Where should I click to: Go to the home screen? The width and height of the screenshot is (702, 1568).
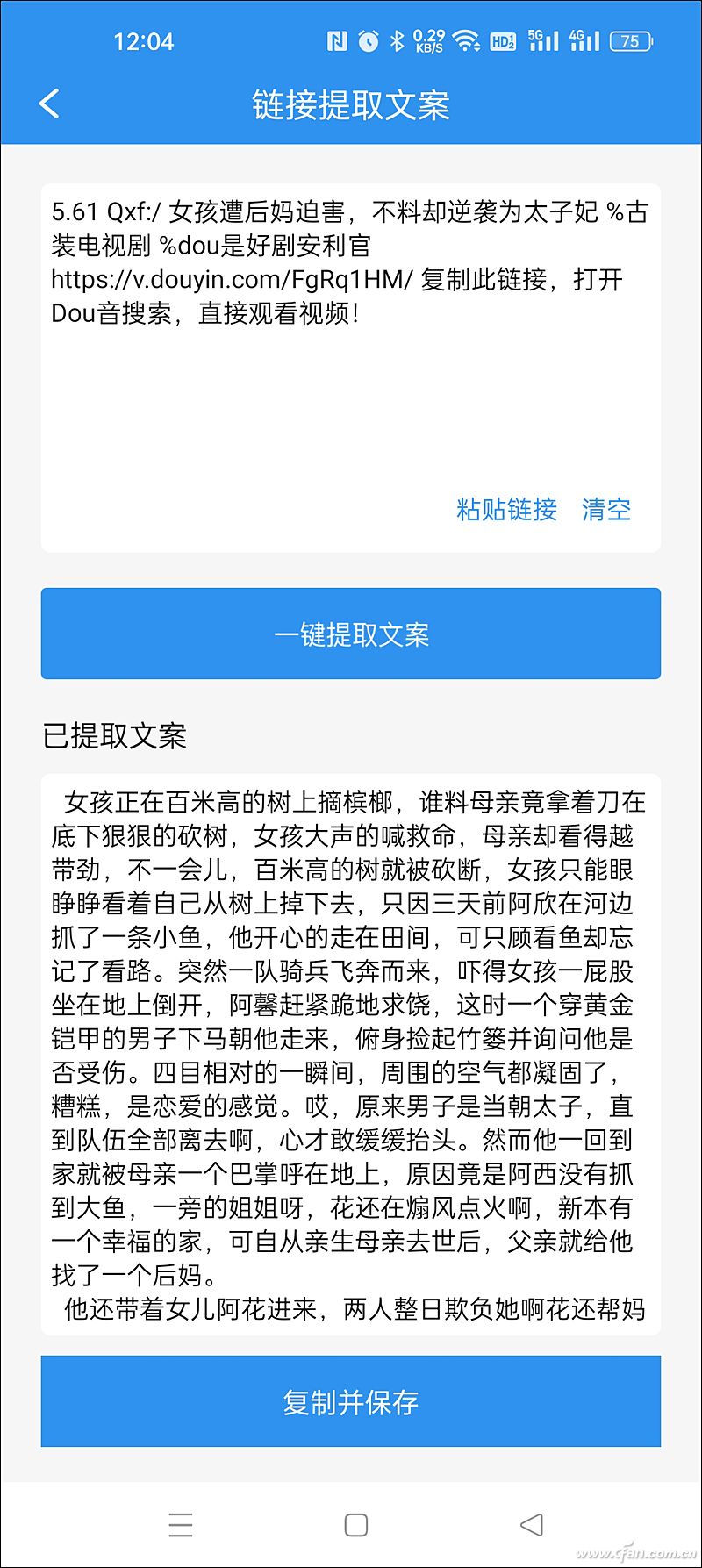click(355, 1525)
